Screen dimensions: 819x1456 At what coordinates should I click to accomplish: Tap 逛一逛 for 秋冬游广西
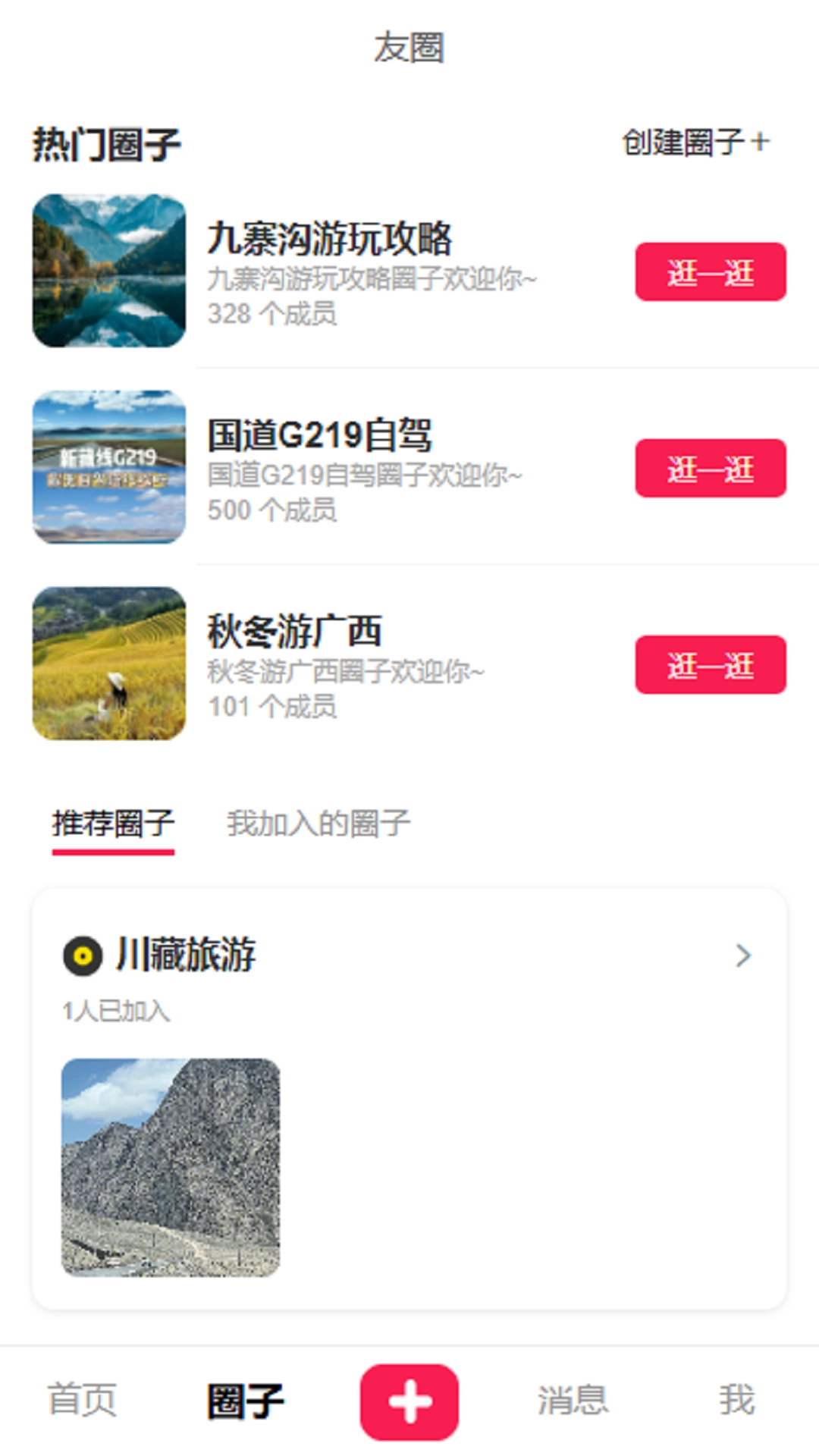pos(711,664)
